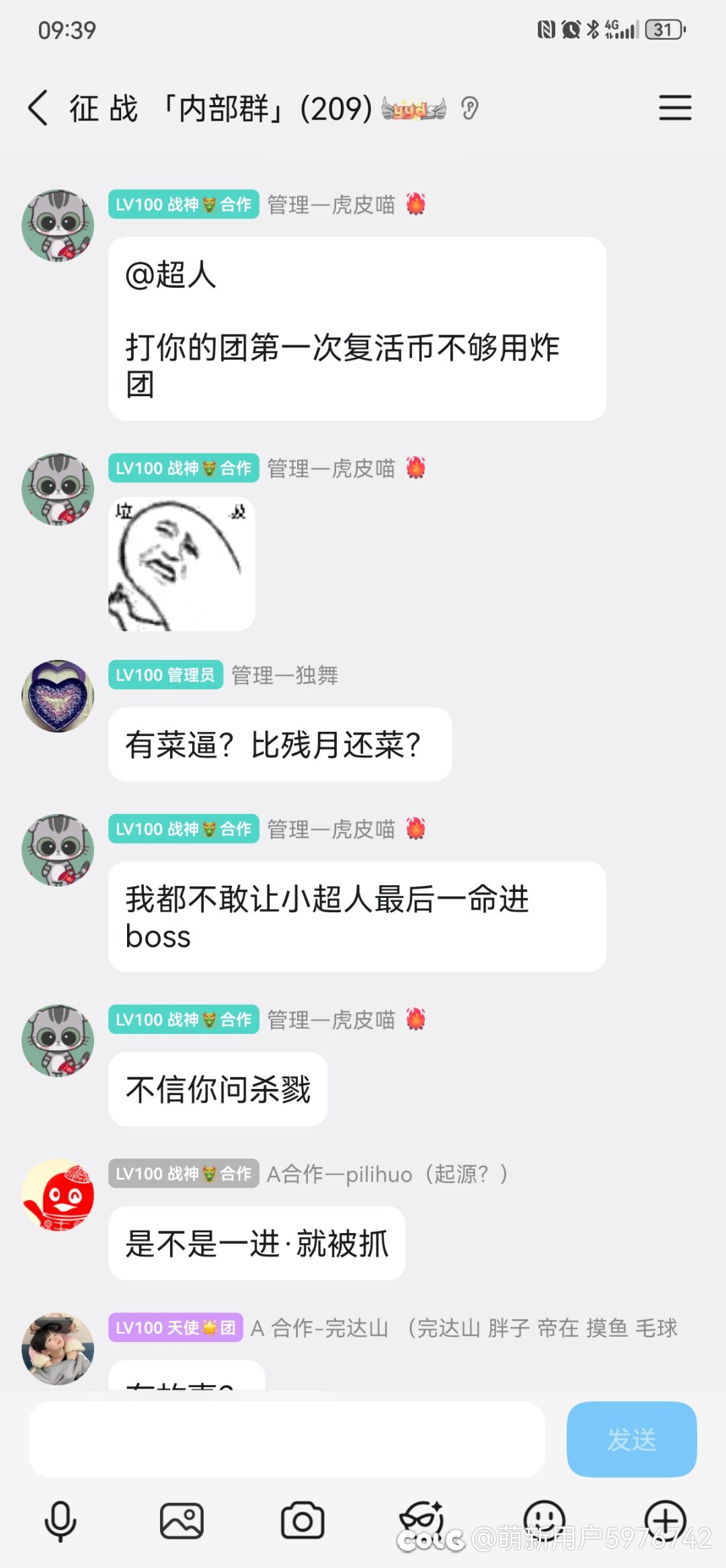Tap the 发送 send button

coord(631,1439)
